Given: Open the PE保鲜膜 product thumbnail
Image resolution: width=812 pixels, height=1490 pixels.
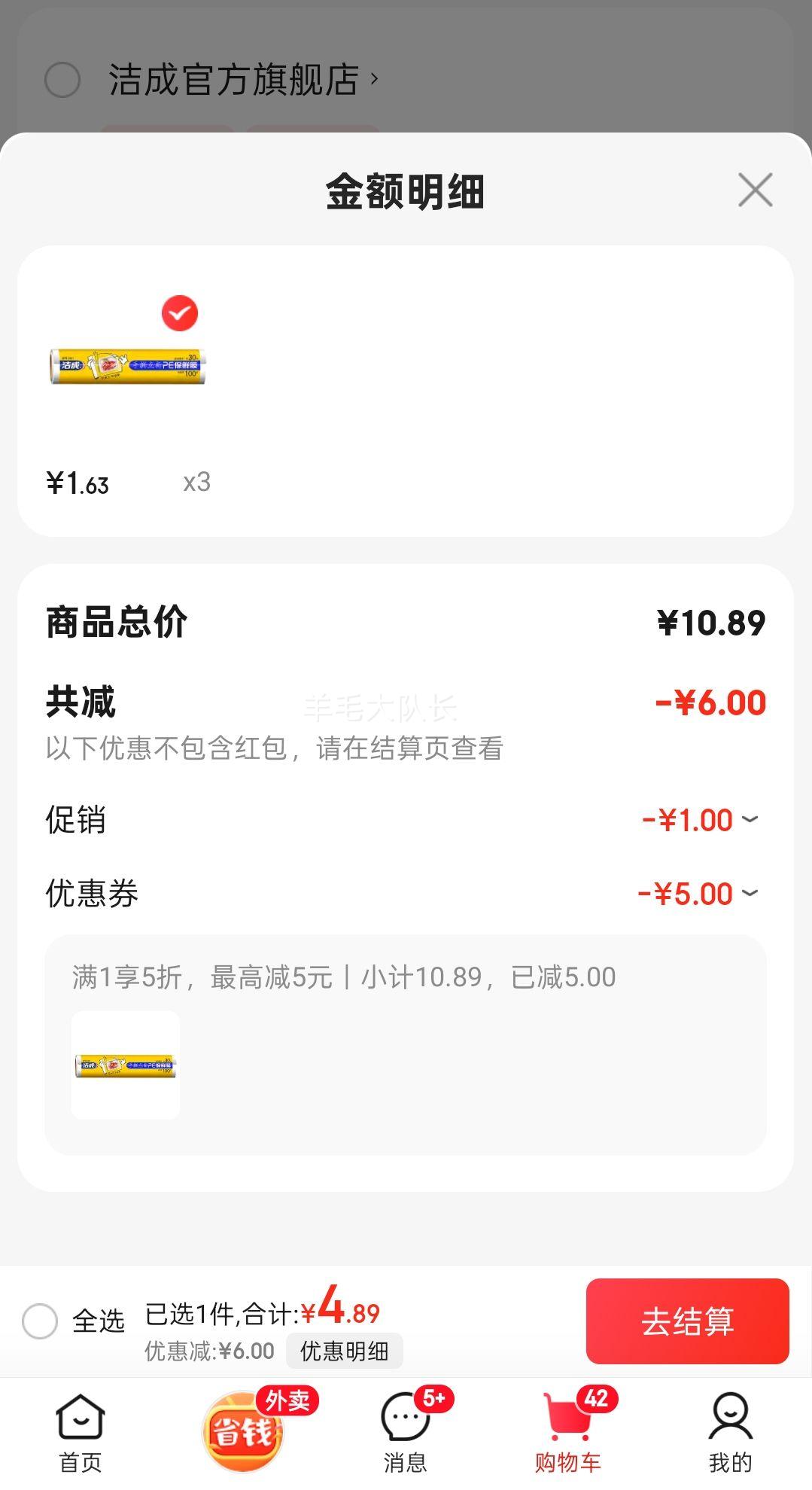Looking at the screenshot, I should [x=126, y=367].
